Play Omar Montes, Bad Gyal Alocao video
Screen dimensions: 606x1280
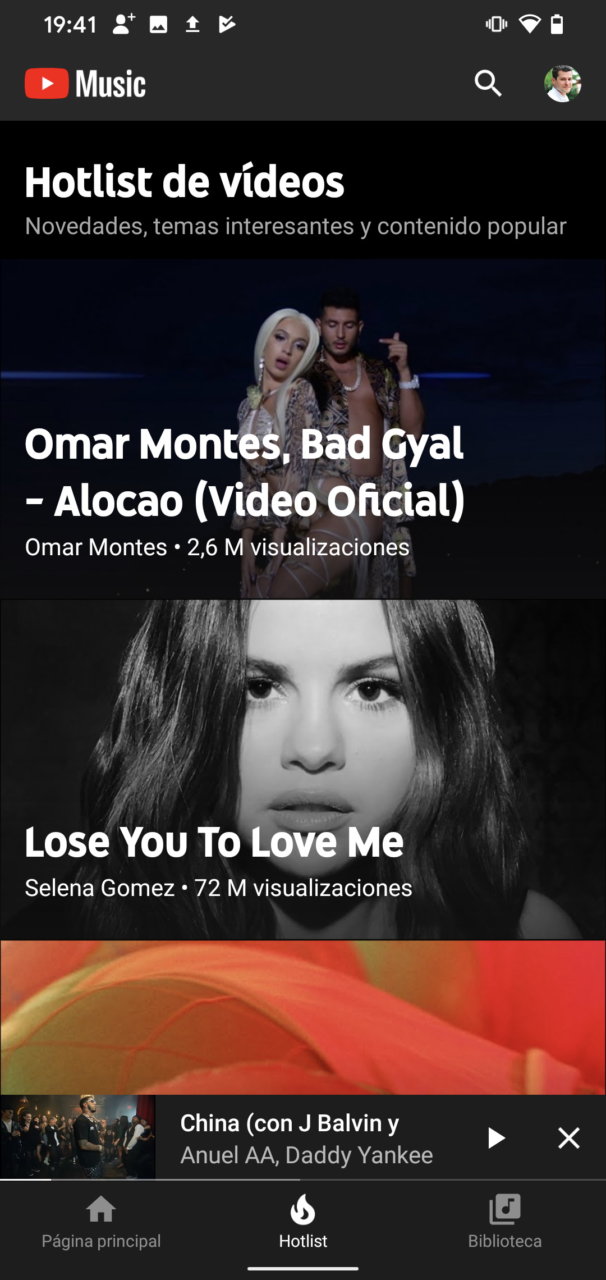tap(303, 429)
